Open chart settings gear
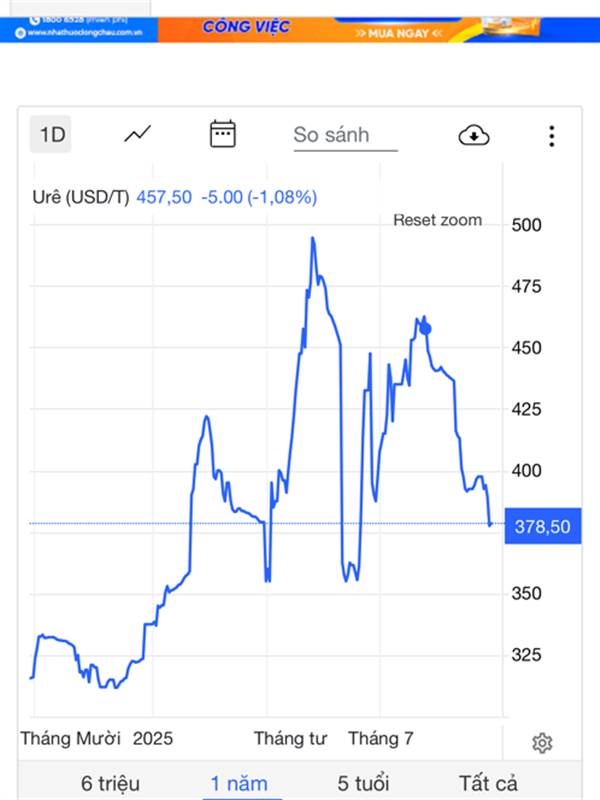The image size is (600, 800). point(542,742)
